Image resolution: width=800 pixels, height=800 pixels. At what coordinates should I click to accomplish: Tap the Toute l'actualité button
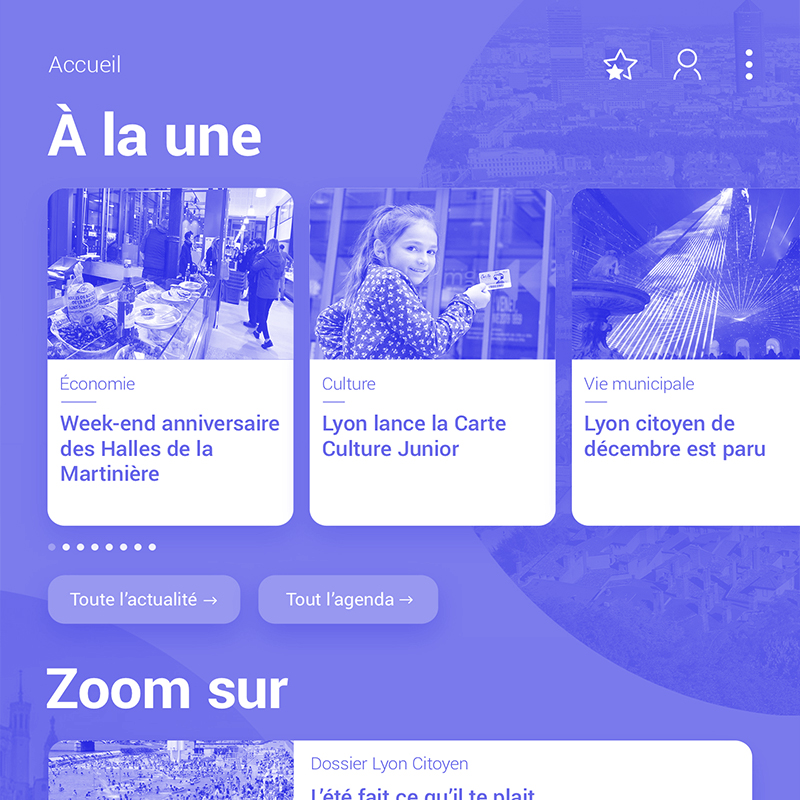[144, 600]
